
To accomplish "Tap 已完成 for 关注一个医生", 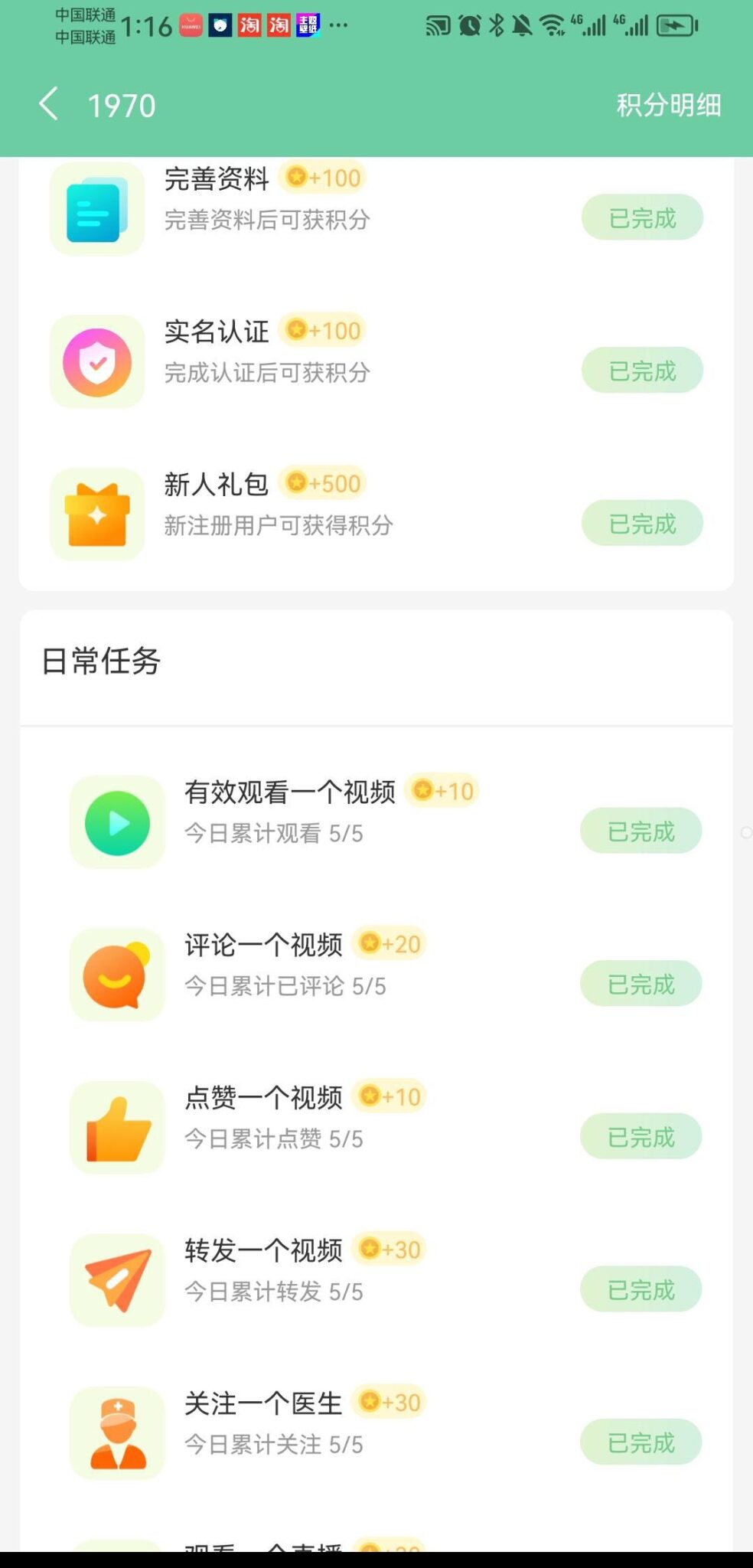I will (x=641, y=1442).
